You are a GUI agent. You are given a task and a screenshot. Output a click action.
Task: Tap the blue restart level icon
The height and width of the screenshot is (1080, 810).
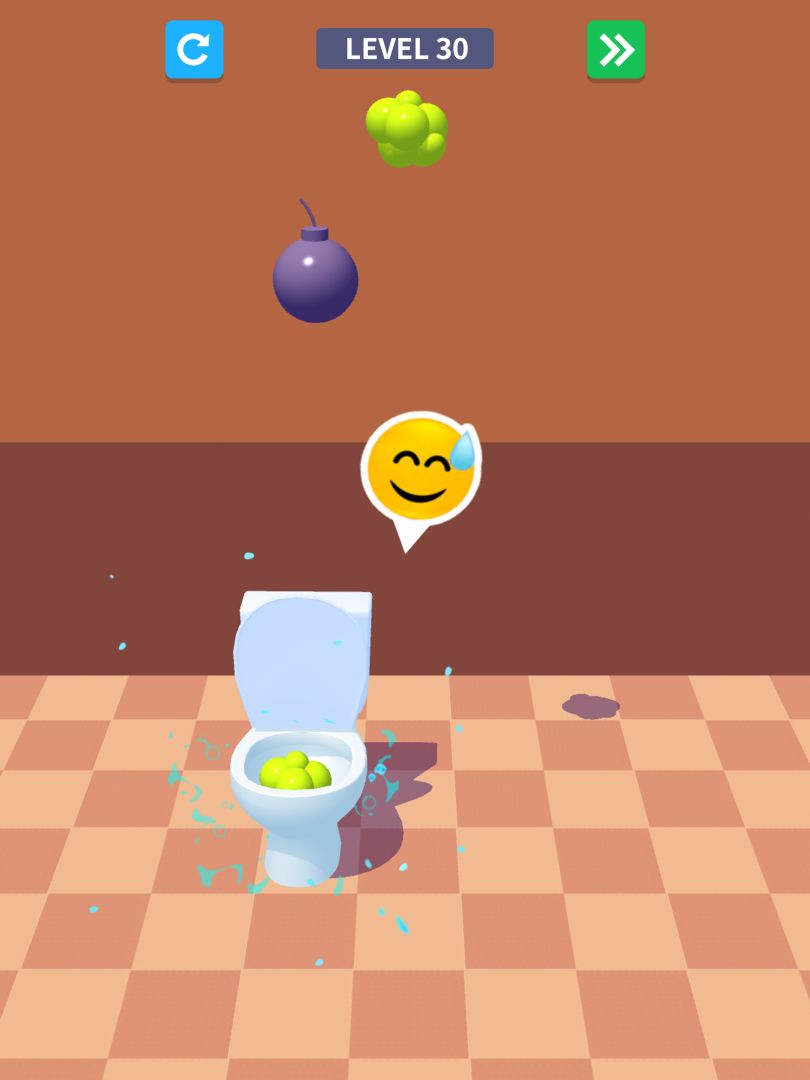tap(194, 48)
